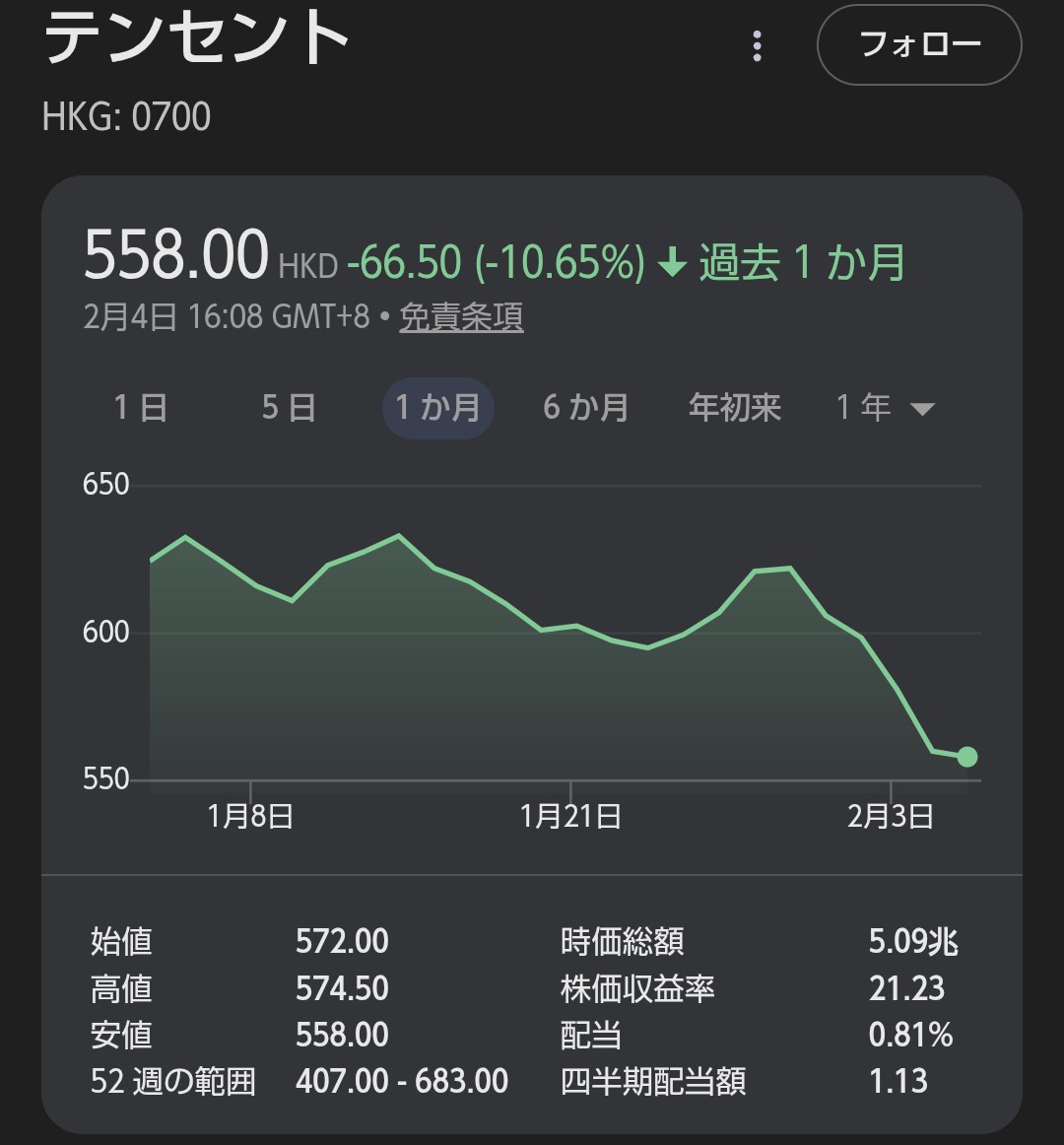The image size is (1064, 1145).
Task: Follow the テンセント stock
Action: pyautogui.click(x=919, y=45)
